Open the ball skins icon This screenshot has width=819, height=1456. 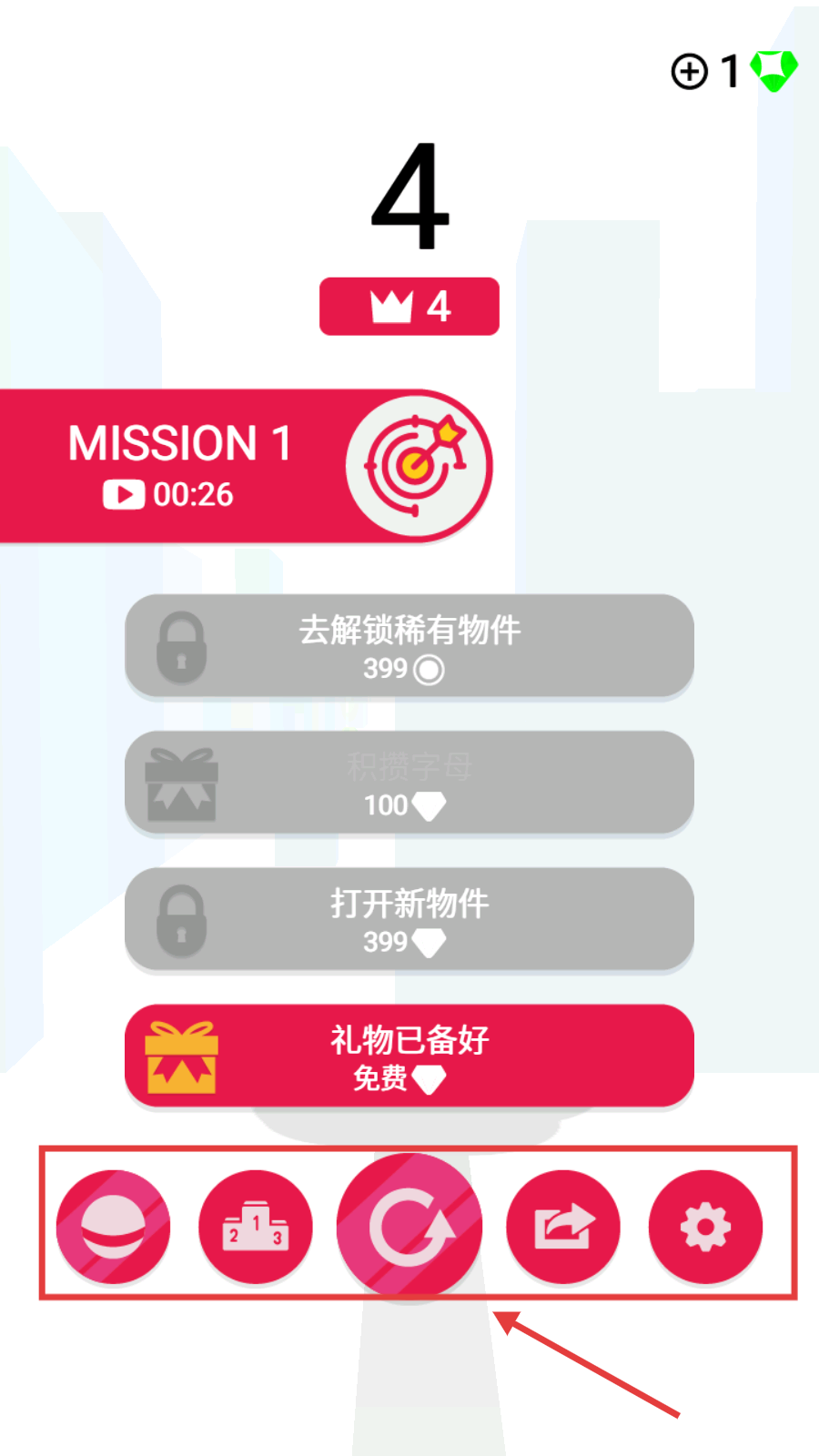point(113,1227)
